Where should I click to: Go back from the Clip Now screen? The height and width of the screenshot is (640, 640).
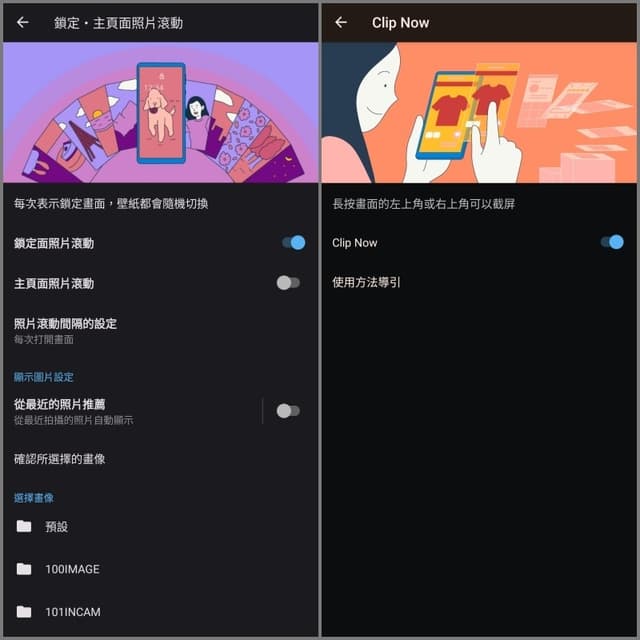(x=341, y=22)
